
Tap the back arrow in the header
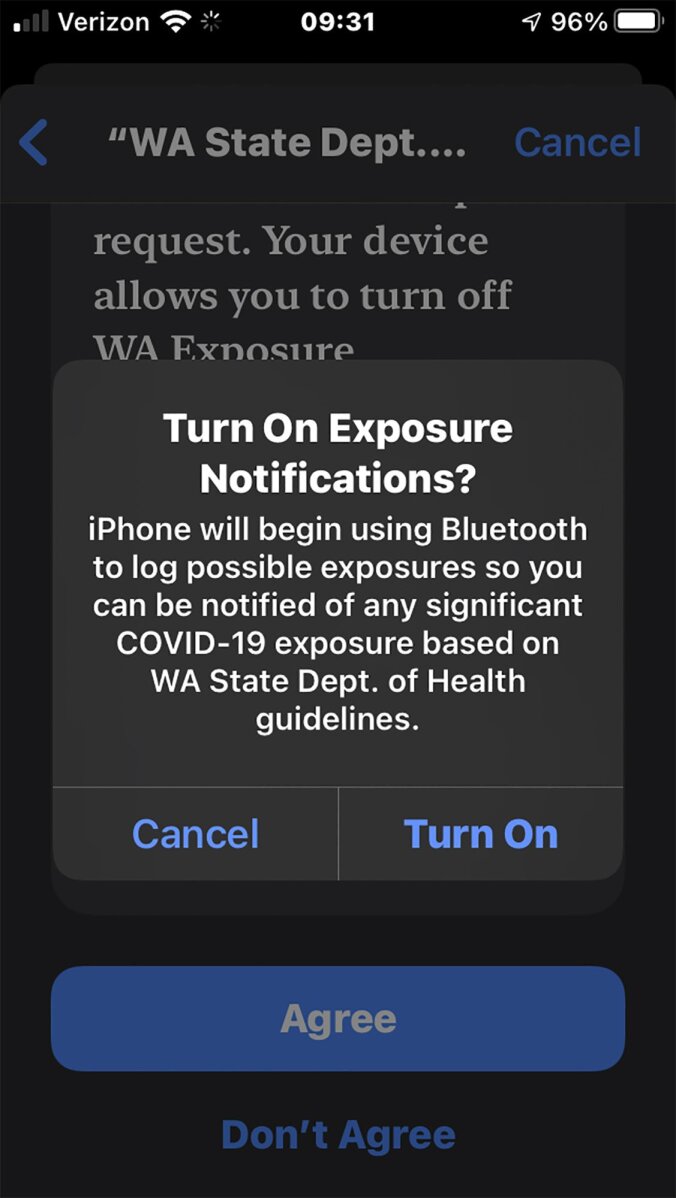point(33,143)
